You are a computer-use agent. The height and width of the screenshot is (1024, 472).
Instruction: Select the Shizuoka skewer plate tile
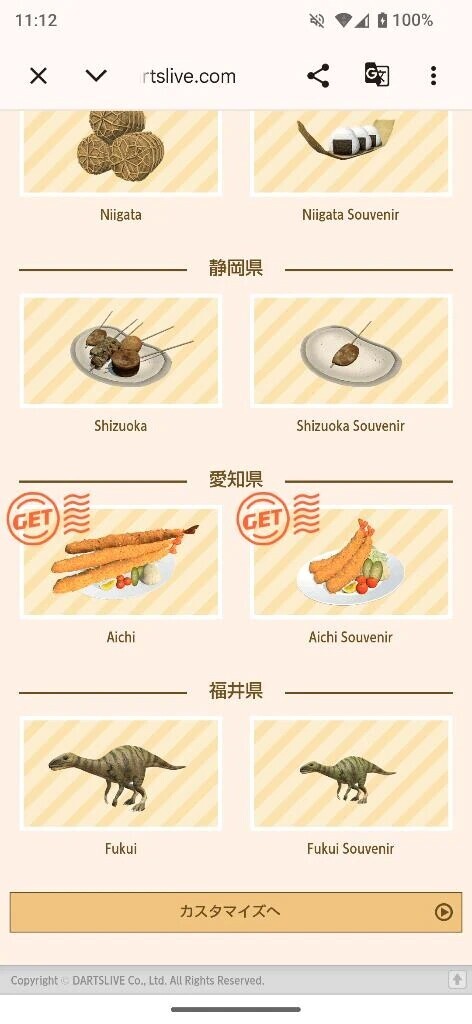121,351
